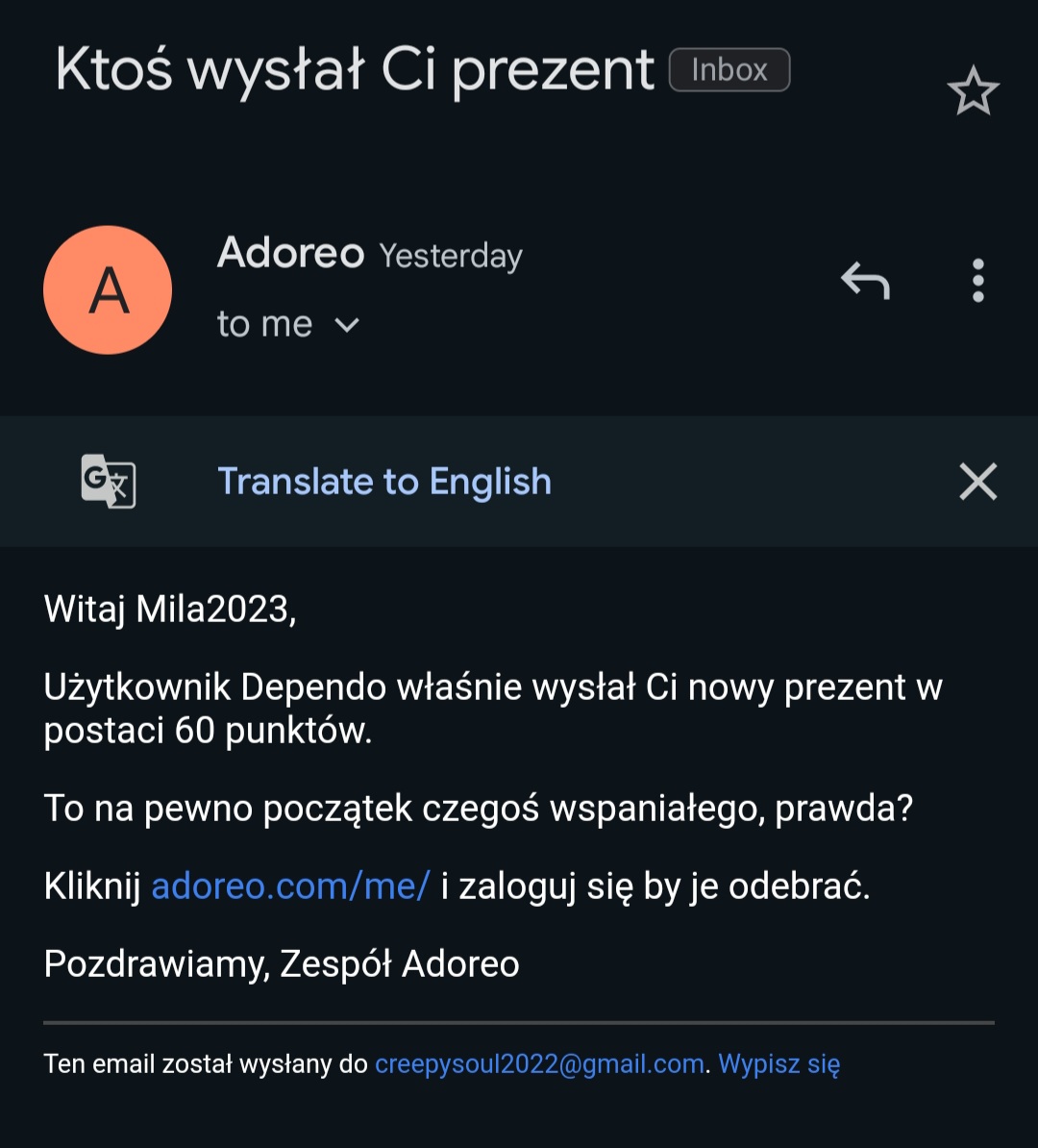The width and height of the screenshot is (1038, 1148).
Task: Open the email overflow menu
Action: (x=977, y=282)
